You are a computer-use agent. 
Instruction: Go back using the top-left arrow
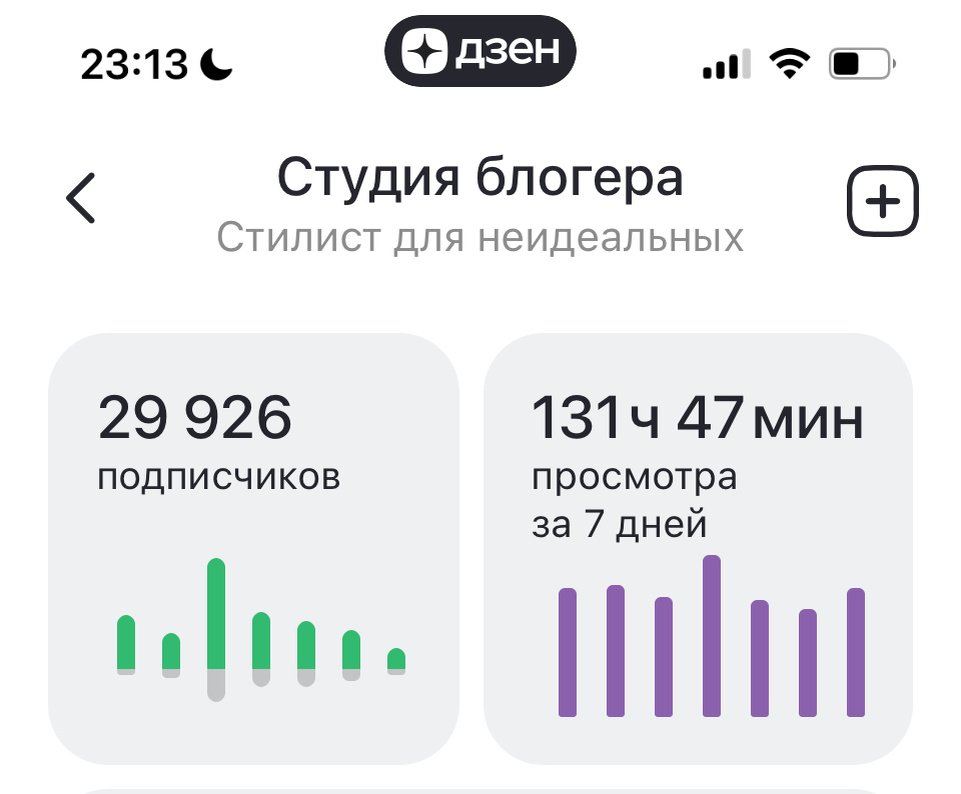pos(81,198)
